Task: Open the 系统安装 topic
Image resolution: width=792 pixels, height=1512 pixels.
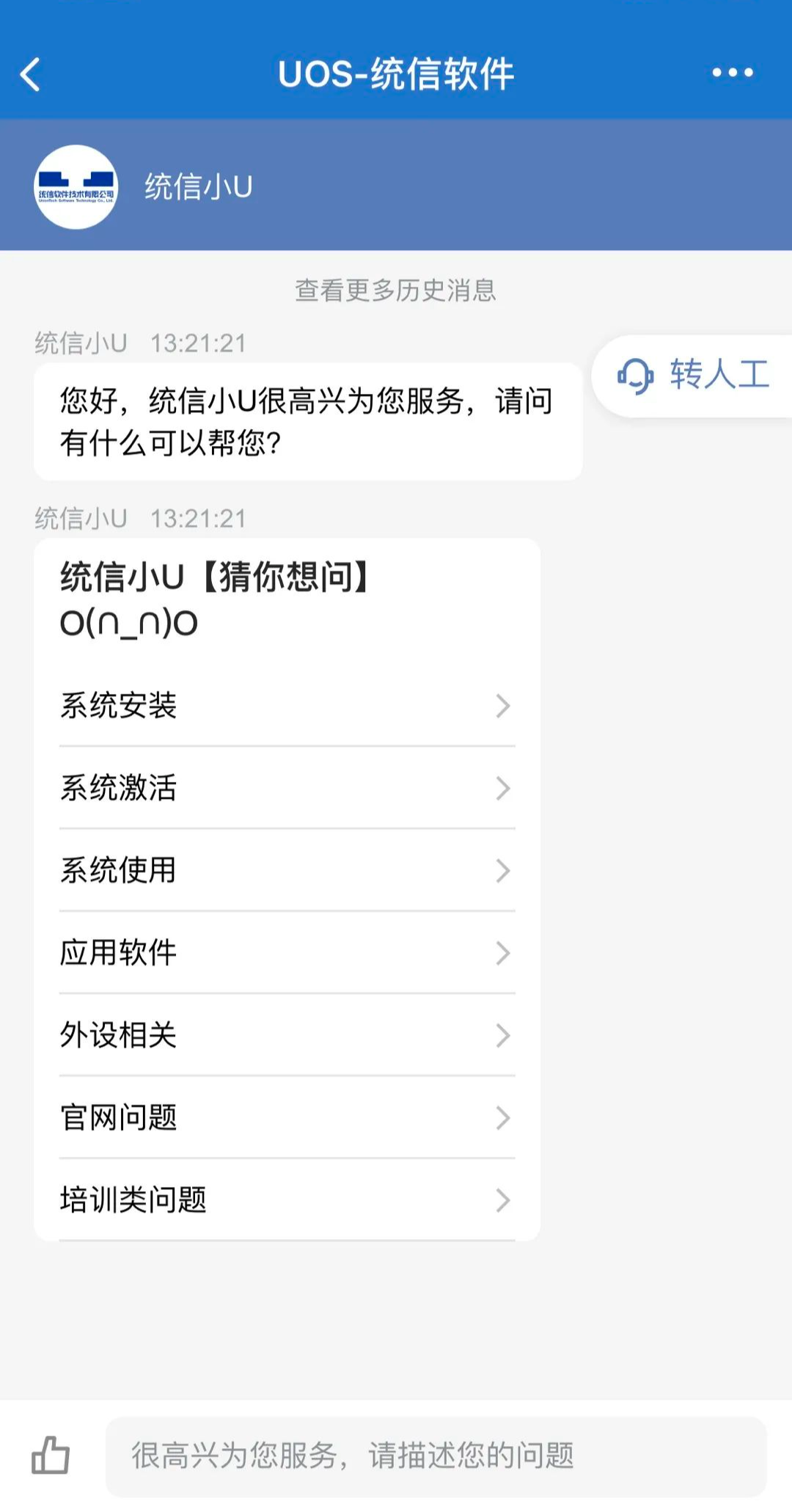Action: coord(286,706)
